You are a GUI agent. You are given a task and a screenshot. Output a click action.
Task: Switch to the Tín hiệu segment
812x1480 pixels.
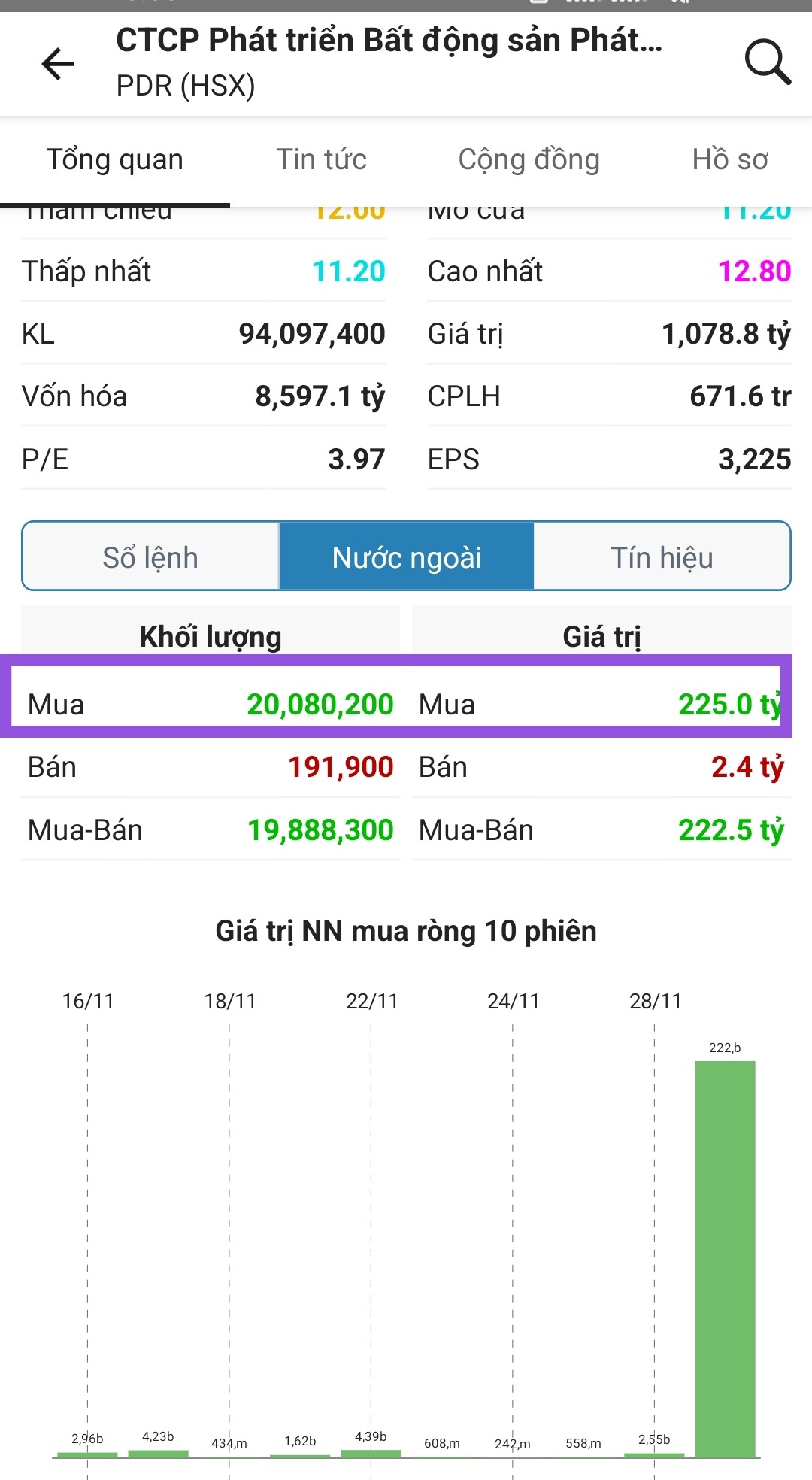tap(662, 557)
